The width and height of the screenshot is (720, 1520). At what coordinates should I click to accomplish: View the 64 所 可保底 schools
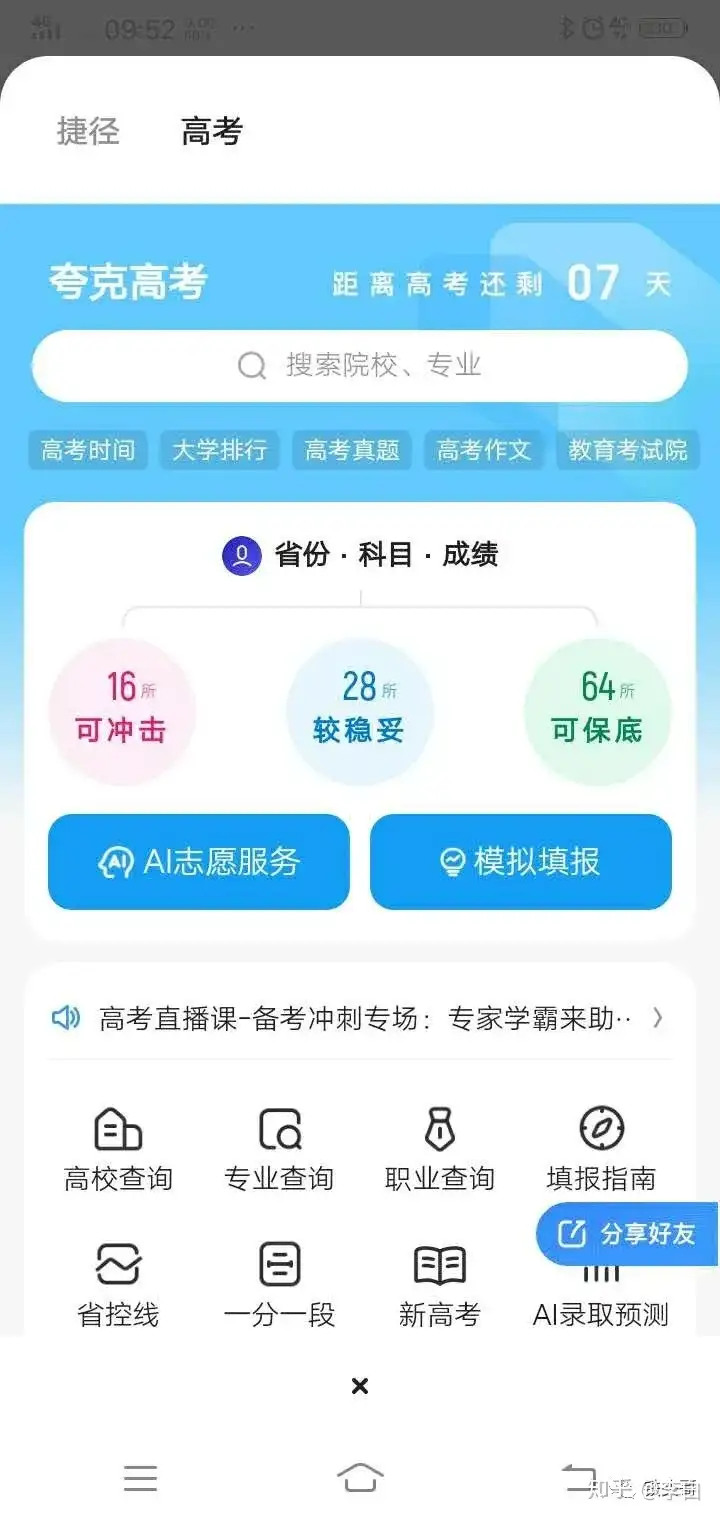(597, 711)
